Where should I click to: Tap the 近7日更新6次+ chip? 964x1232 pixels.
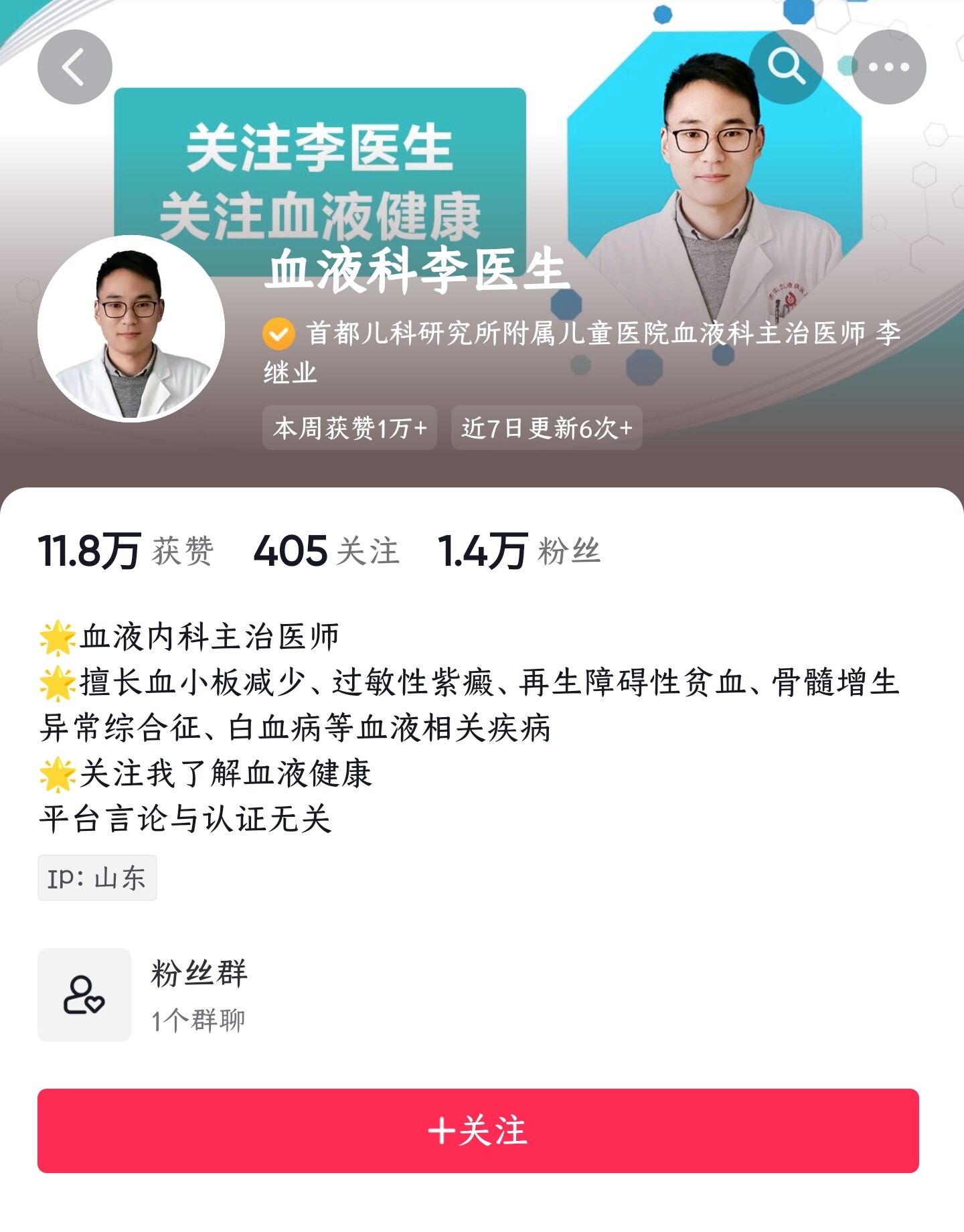[x=546, y=428]
